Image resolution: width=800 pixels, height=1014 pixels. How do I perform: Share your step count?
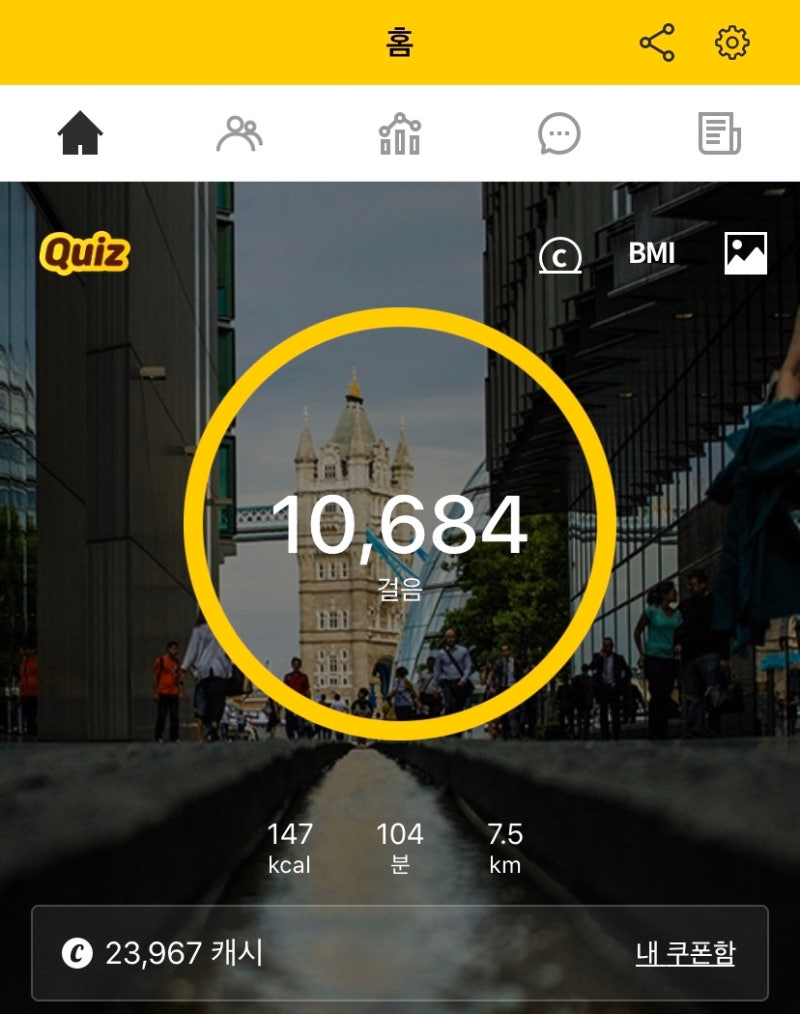pyautogui.click(x=657, y=43)
